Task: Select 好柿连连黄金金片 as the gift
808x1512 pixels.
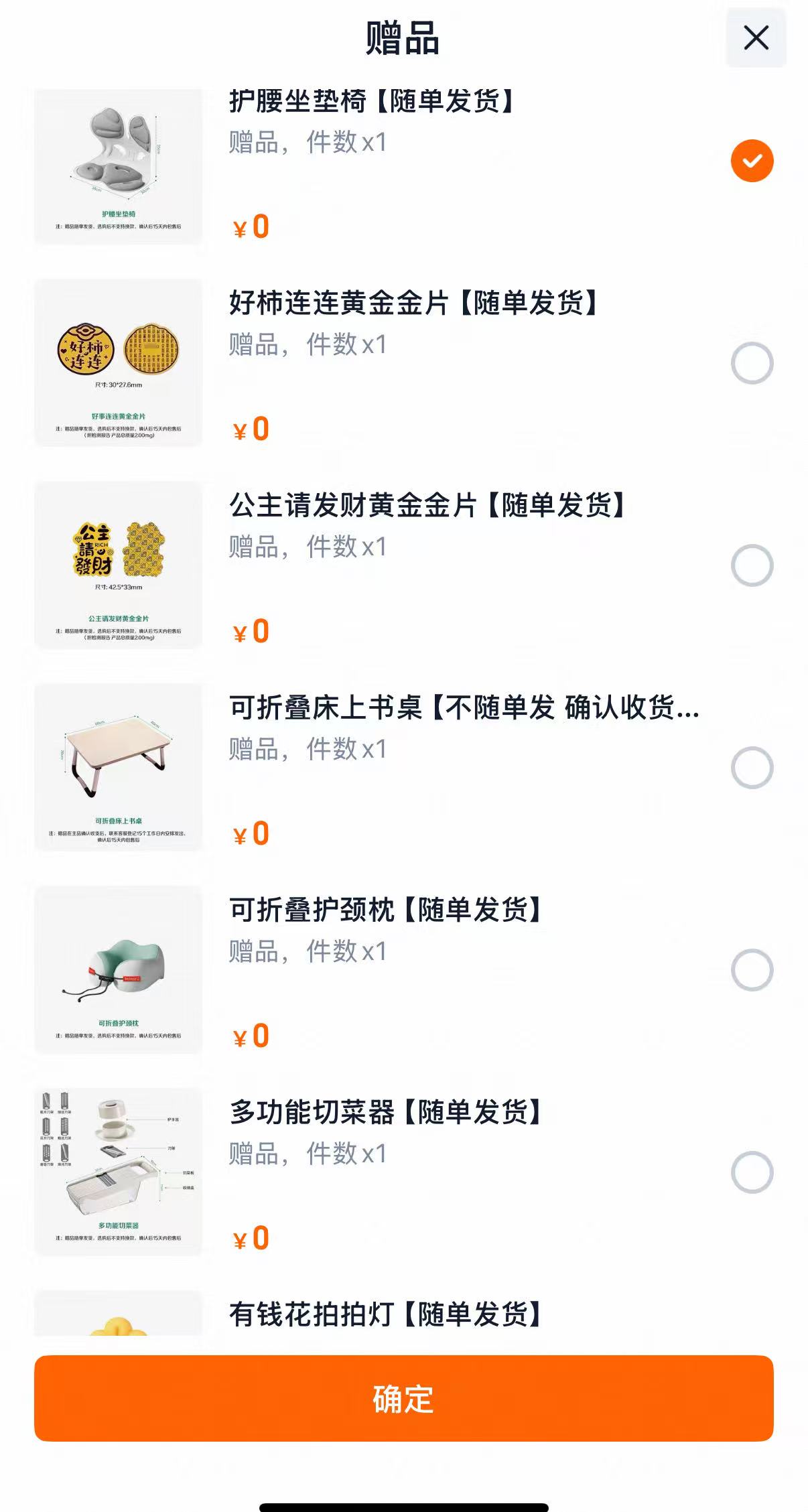Action: coord(752,363)
